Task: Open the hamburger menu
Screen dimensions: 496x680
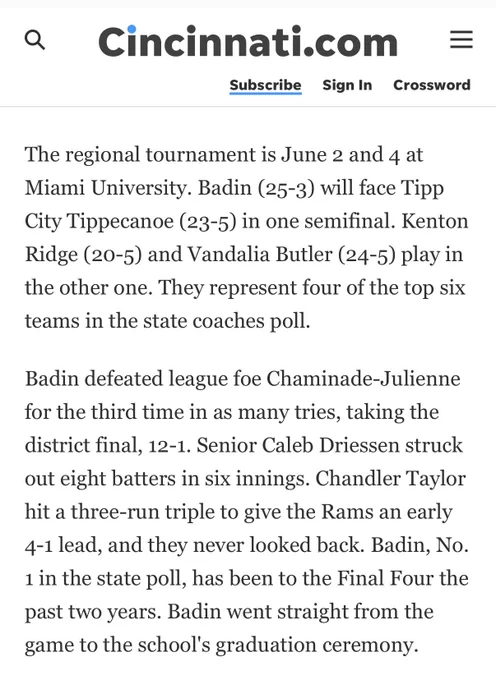Action: coord(461,39)
